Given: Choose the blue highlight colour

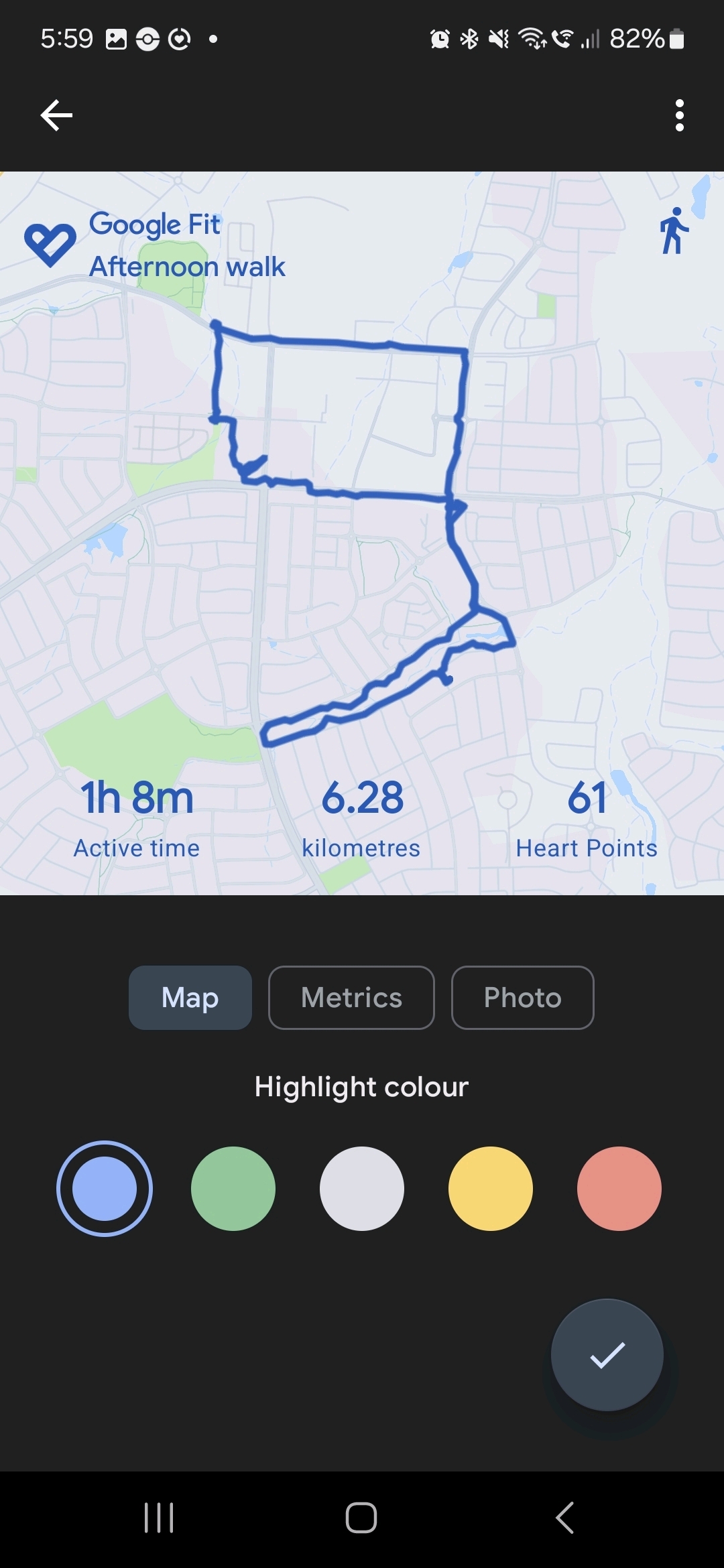Looking at the screenshot, I should 105,1189.
